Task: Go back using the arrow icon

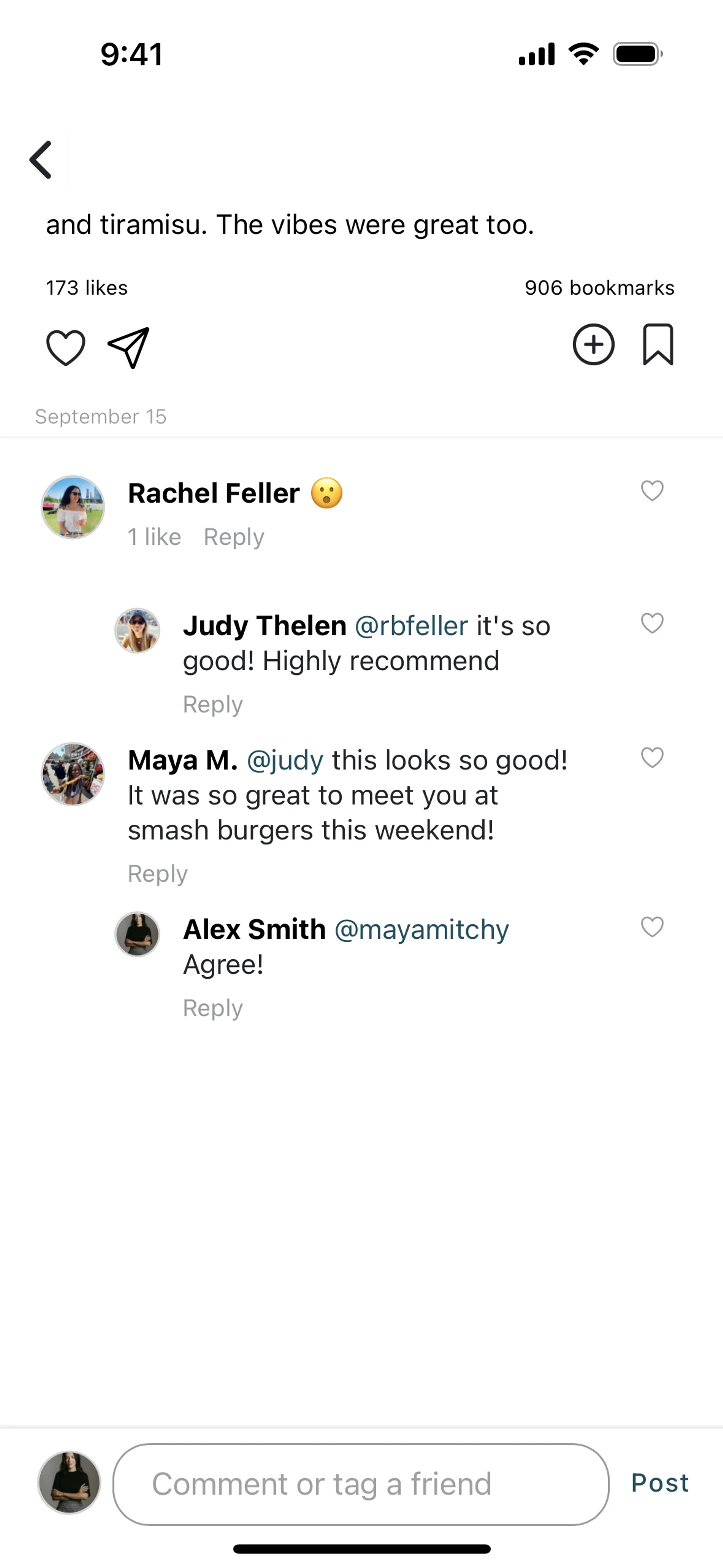Action: tap(41, 160)
